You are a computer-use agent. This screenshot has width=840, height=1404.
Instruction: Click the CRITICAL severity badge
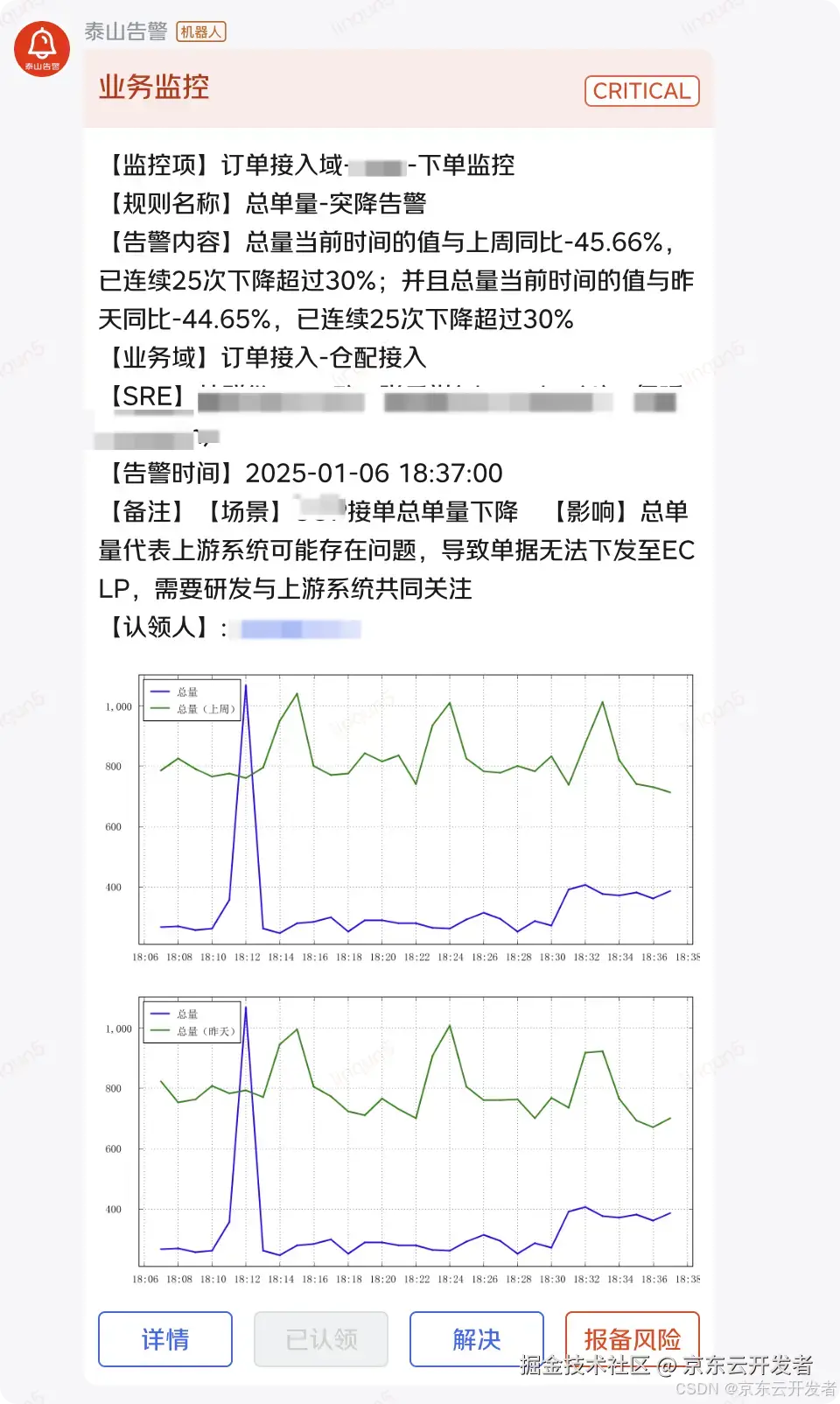(x=641, y=90)
